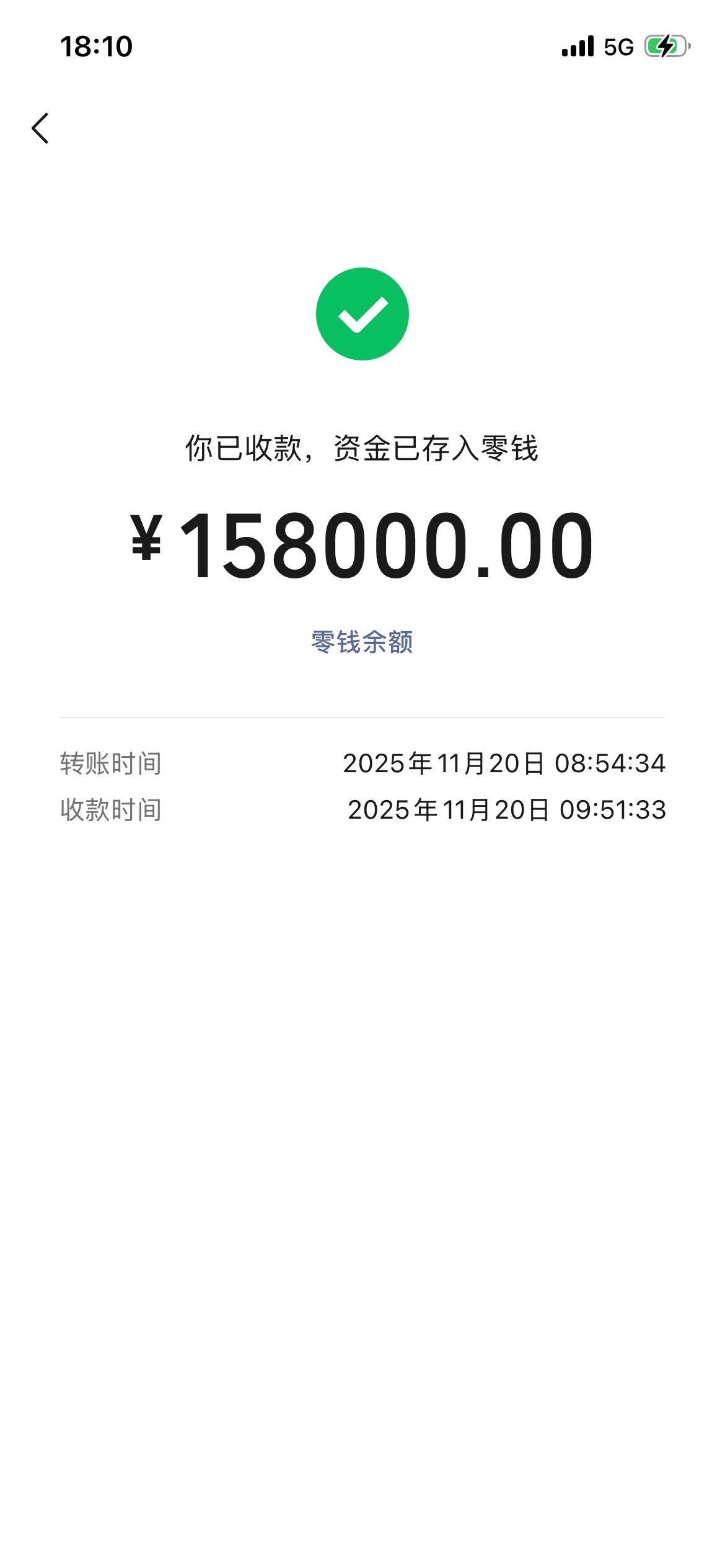725x1568 pixels.
Task: Go back using the top-left arrow
Action: click(40, 128)
